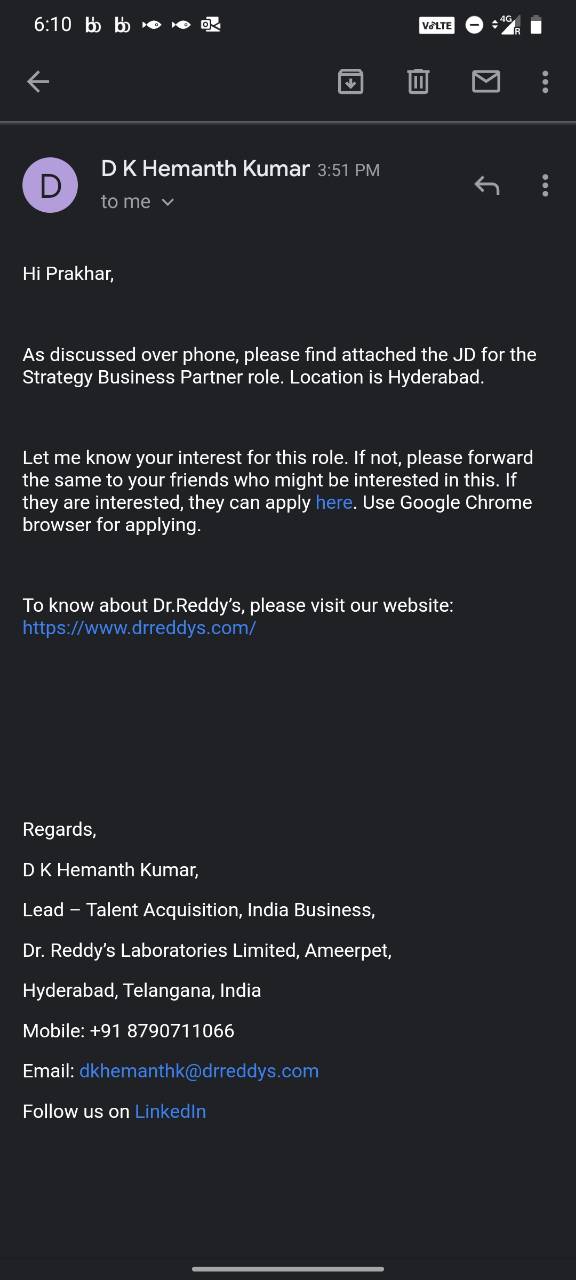The width and height of the screenshot is (576, 1280).
Task: Tap the sender avatar D
Action: [50, 185]
